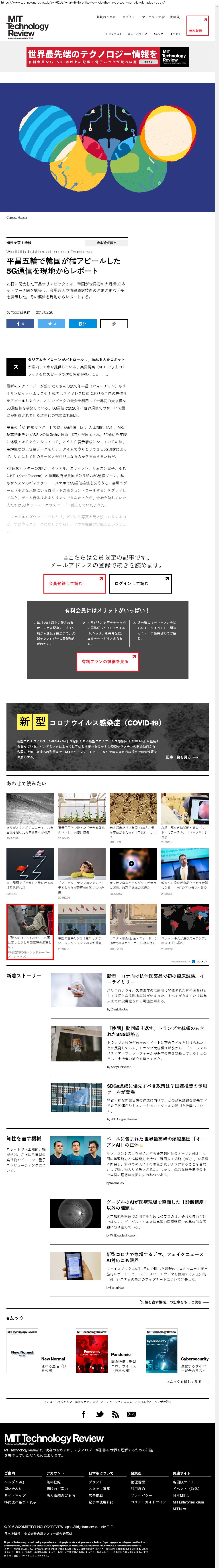219x1568 pixels.
Task: Share this article on Facebook
Action: 20,324
